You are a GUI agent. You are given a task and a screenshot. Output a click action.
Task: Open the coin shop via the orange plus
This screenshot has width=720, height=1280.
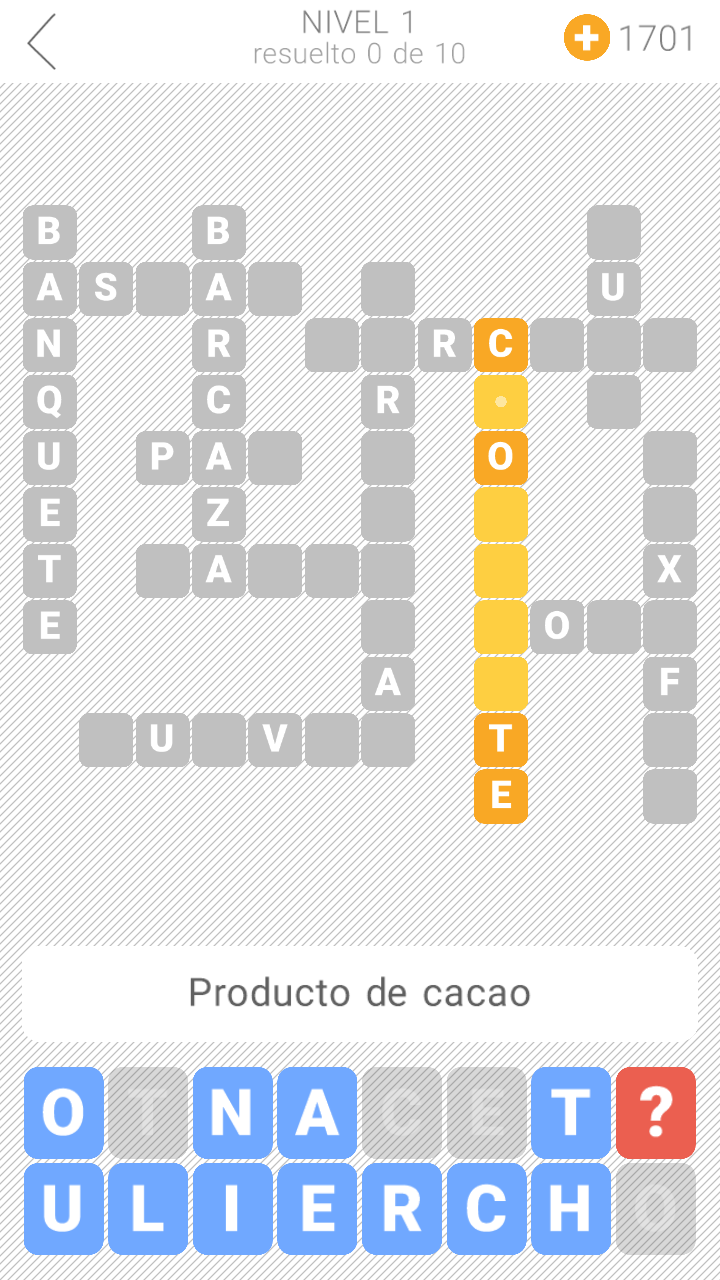click(x=587, y=39)
